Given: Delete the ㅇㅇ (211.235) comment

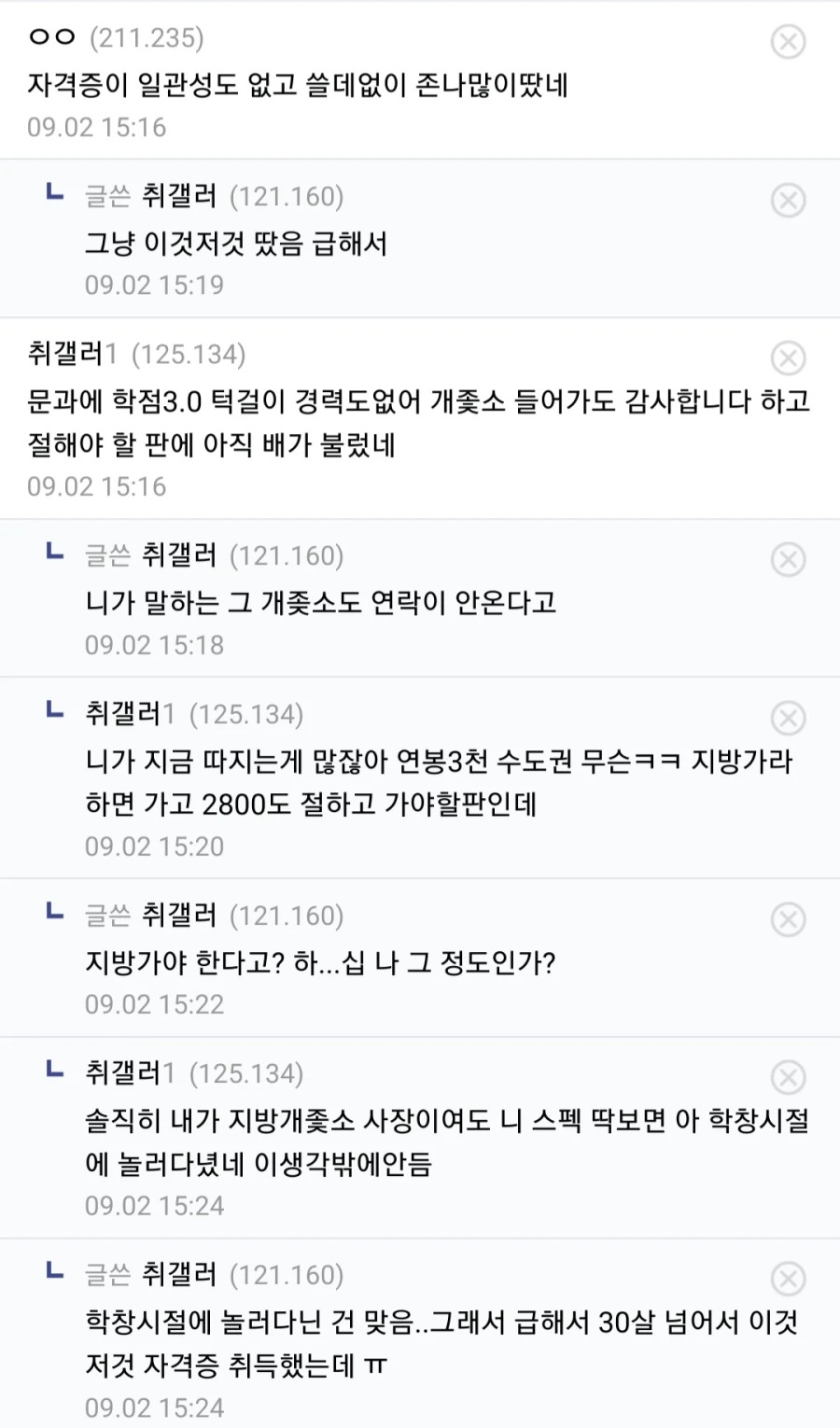Looking at the screenshot, I should point(789,42).
